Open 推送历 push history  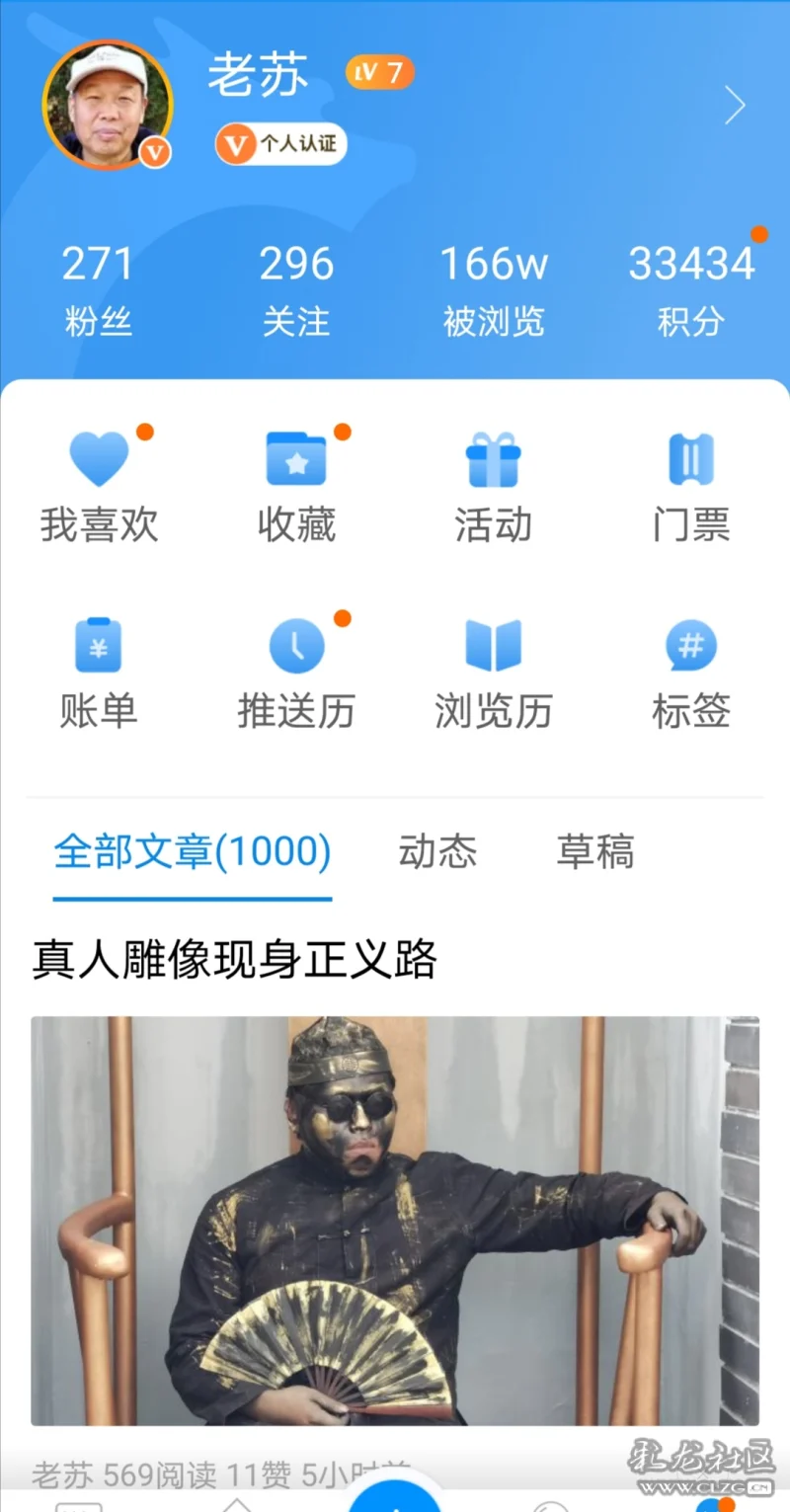tap(296, 674)
